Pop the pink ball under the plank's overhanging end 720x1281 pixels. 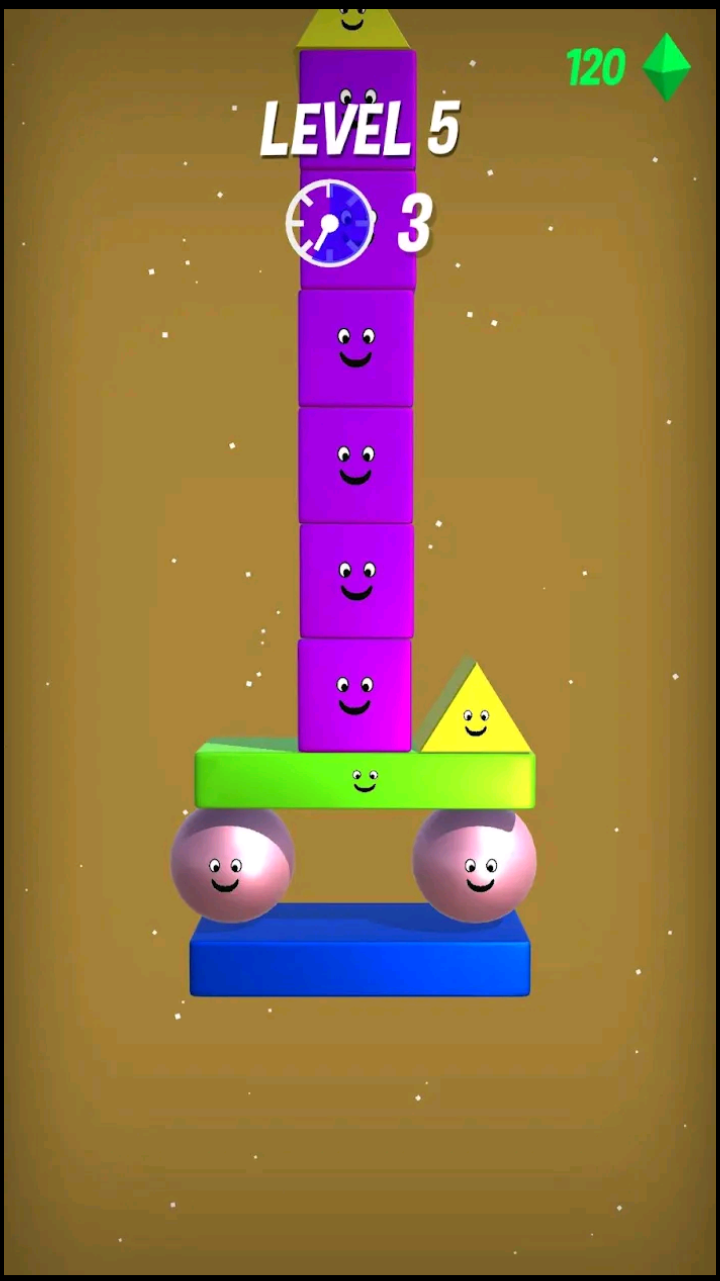[231, 865]
